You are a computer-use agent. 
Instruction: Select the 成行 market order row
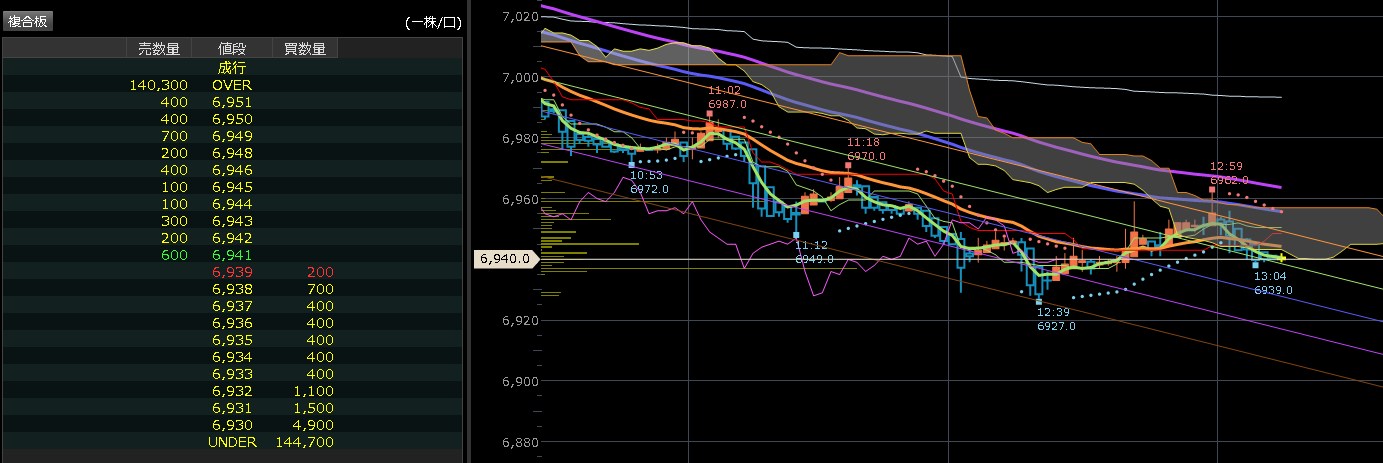pyautogui.click(x=232, y=68)
